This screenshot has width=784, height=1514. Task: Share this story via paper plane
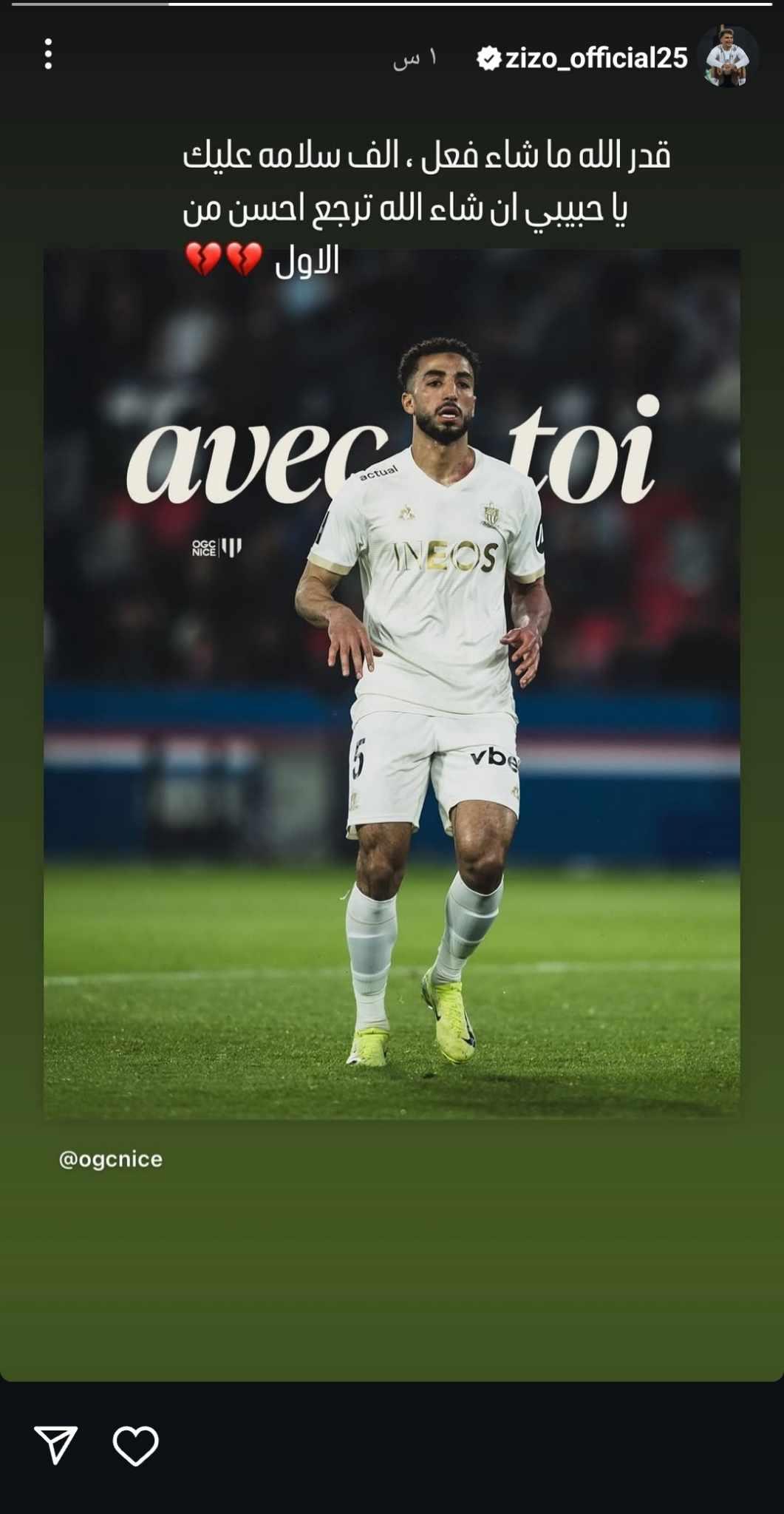[x=55, y=1445]
